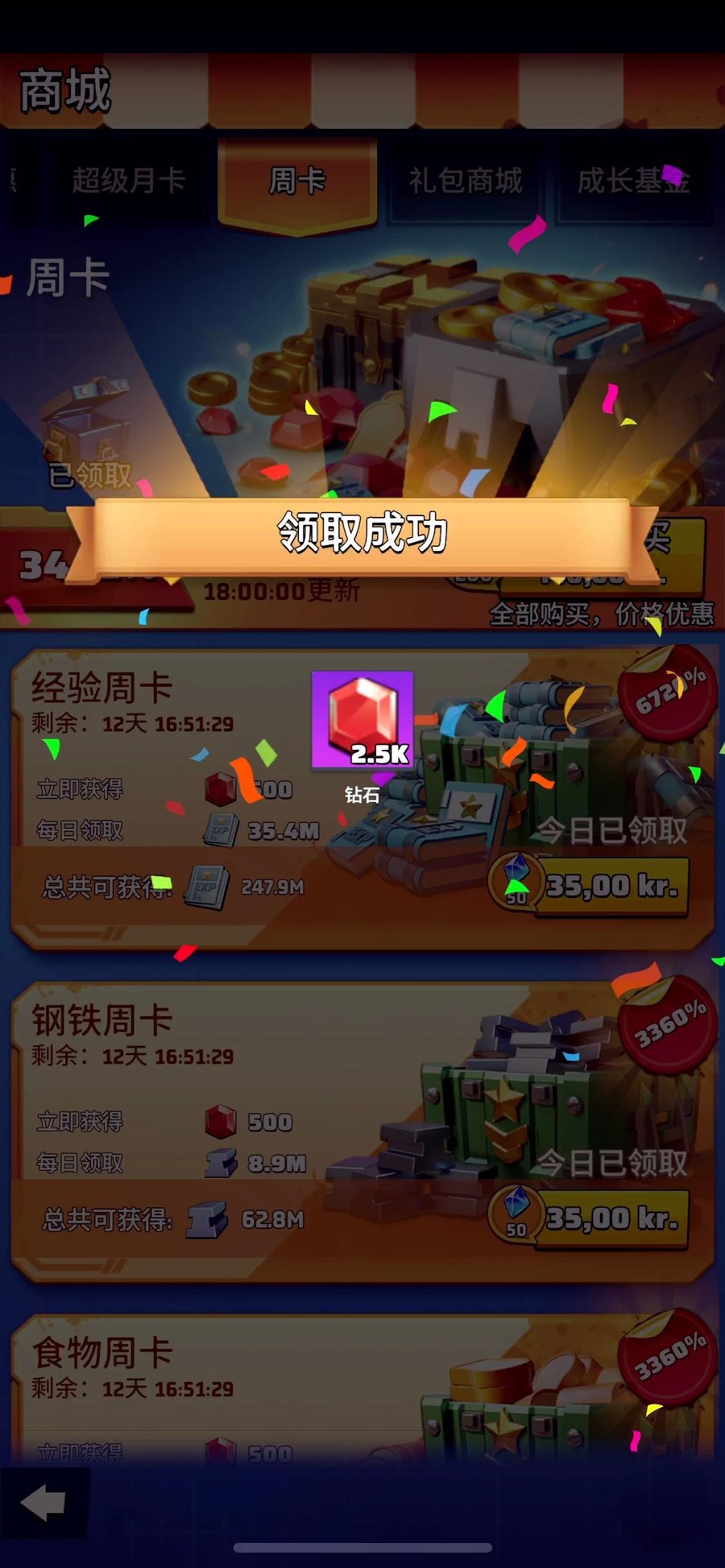Buy 经验周卡 for 35,00 kr.
Image resolution: width=725 pixels, height=1568 pixels.
590,887
